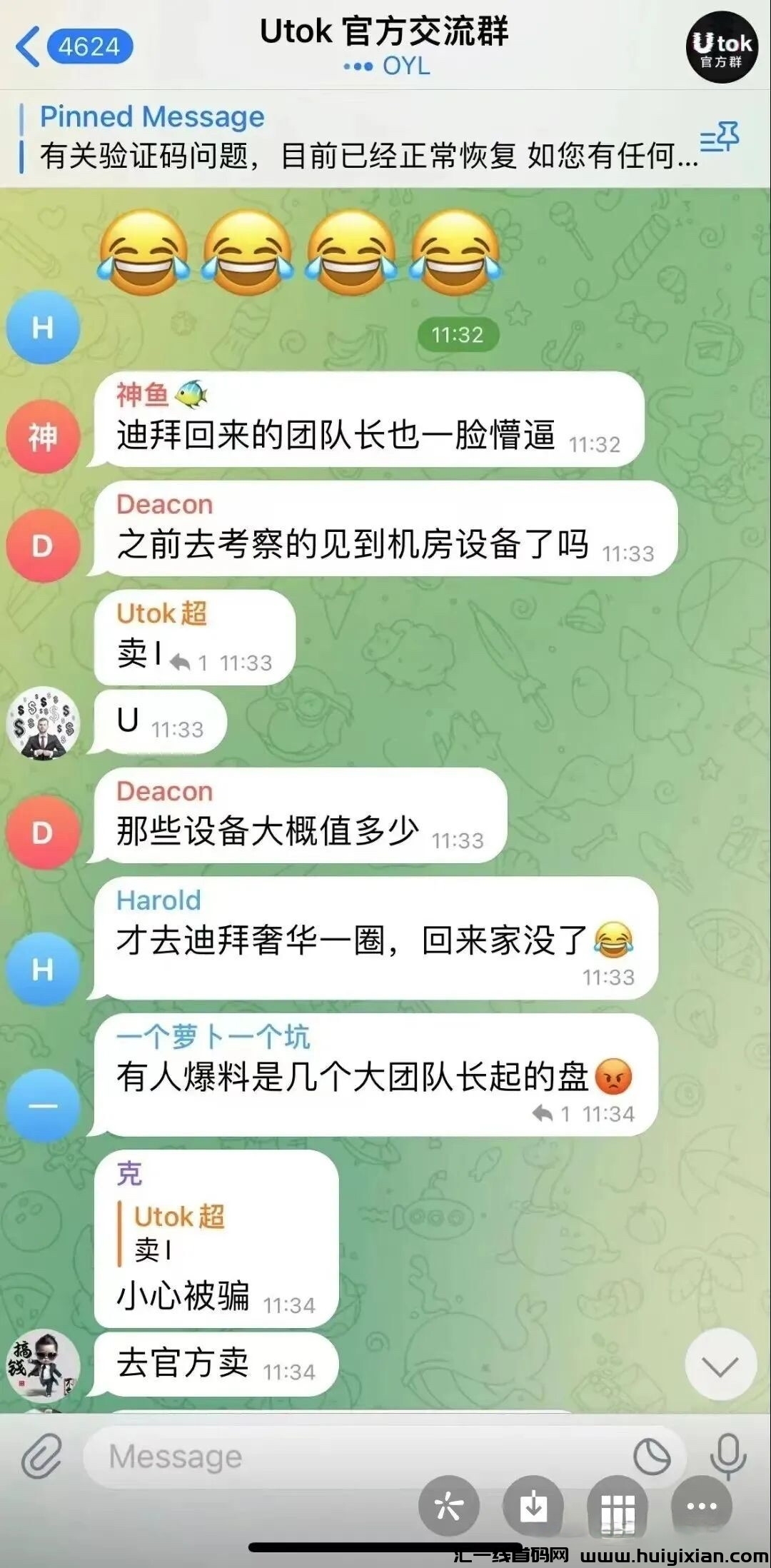Focus the Message input field
The image size is (771, 1568).
coord(357,1457)
